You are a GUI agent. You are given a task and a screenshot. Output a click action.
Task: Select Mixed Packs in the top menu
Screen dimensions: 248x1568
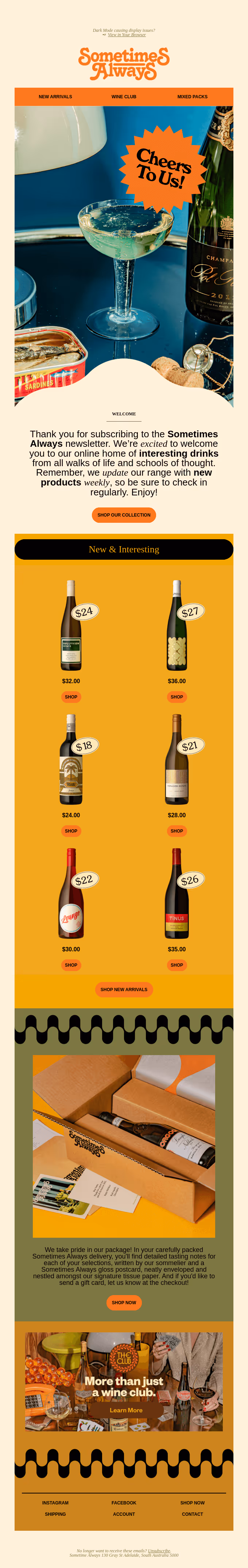pyautogui.click(x=192, y=97)
